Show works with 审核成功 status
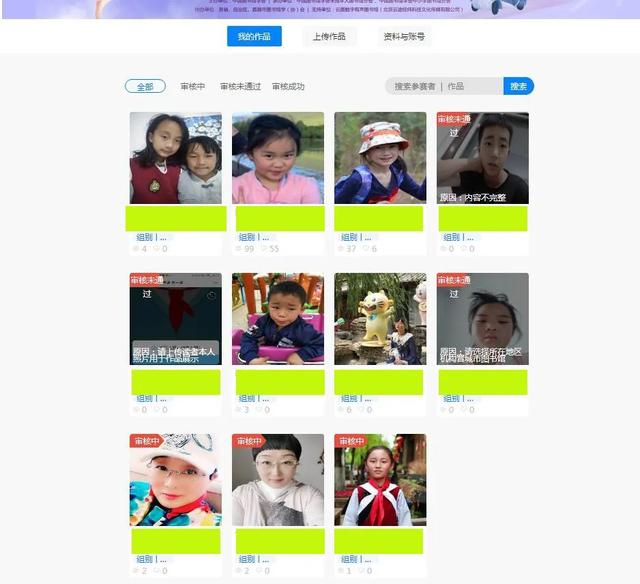This screenshot has width=640, height=584. click(x=288, y=87)
